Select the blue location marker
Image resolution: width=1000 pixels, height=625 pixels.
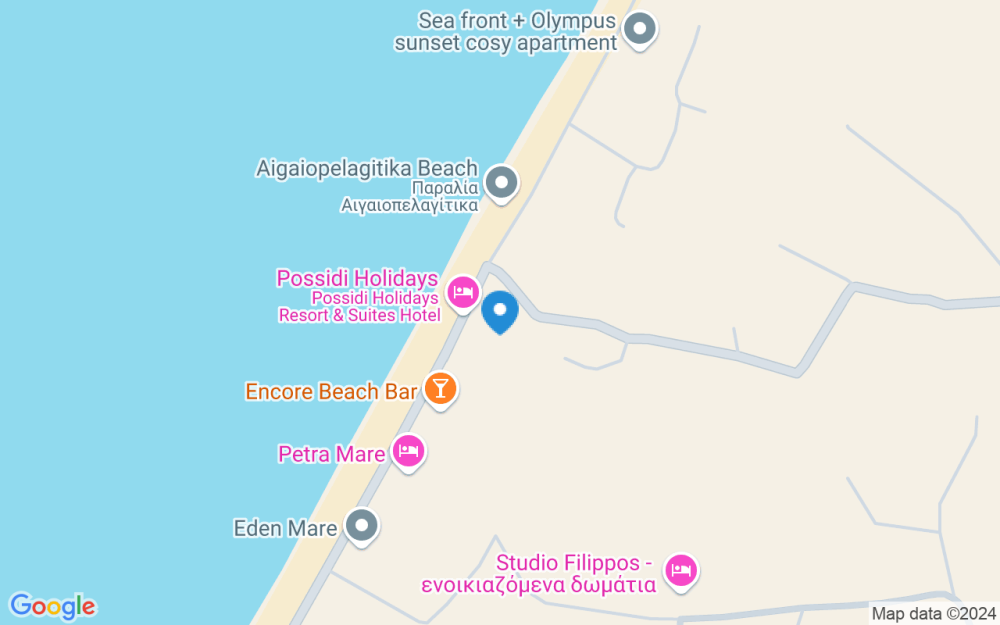(x=500, y=312)
